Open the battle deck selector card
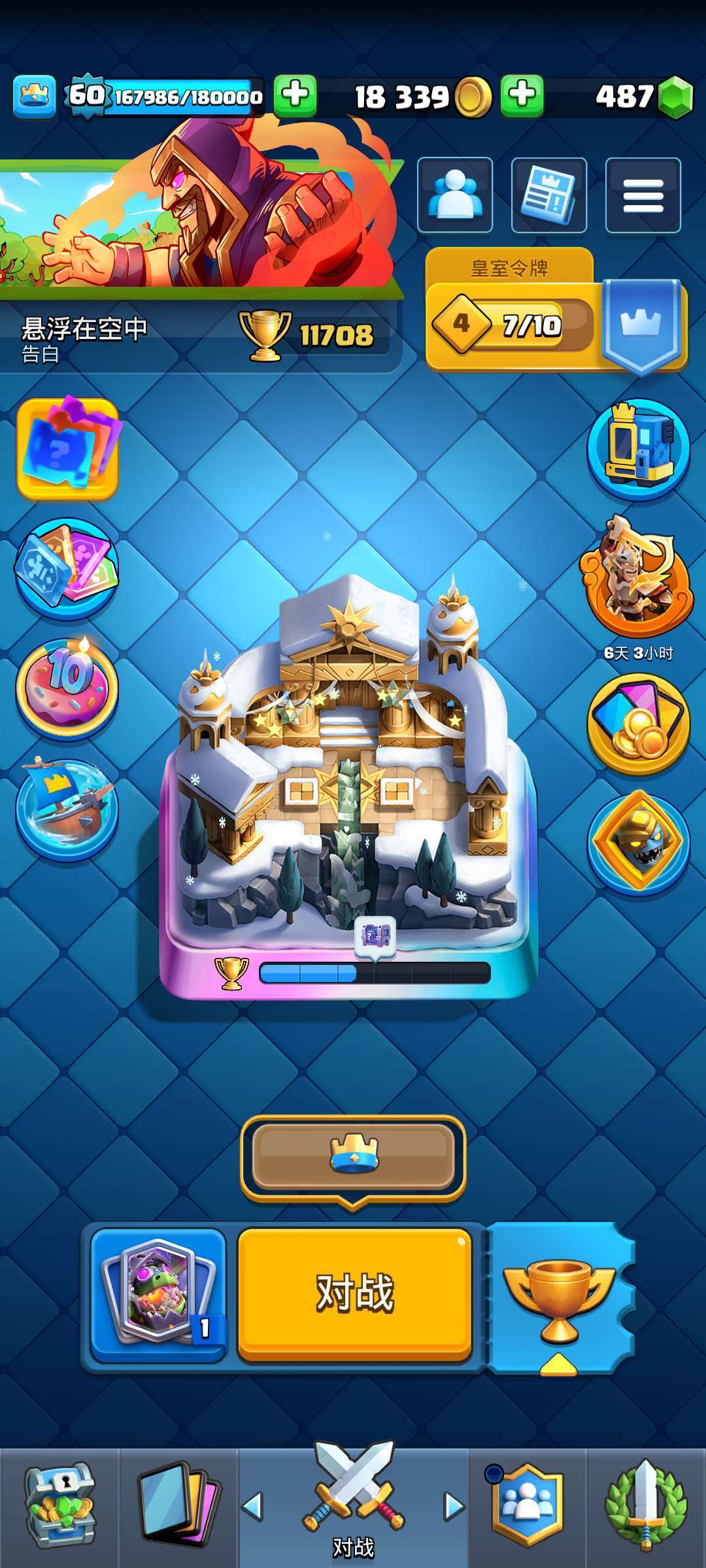The width and height of the screenshot is (706, 1568). 159,1294
